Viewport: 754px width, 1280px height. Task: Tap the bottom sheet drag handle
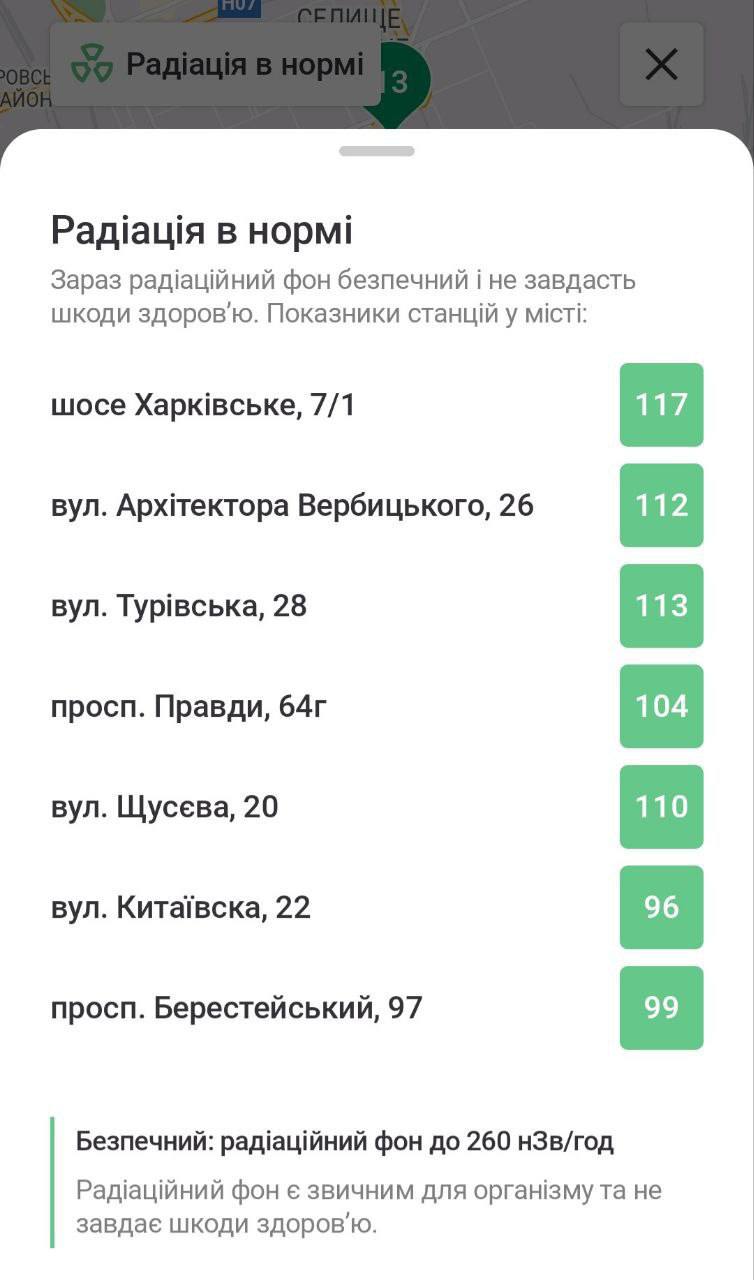coord(376,151)
